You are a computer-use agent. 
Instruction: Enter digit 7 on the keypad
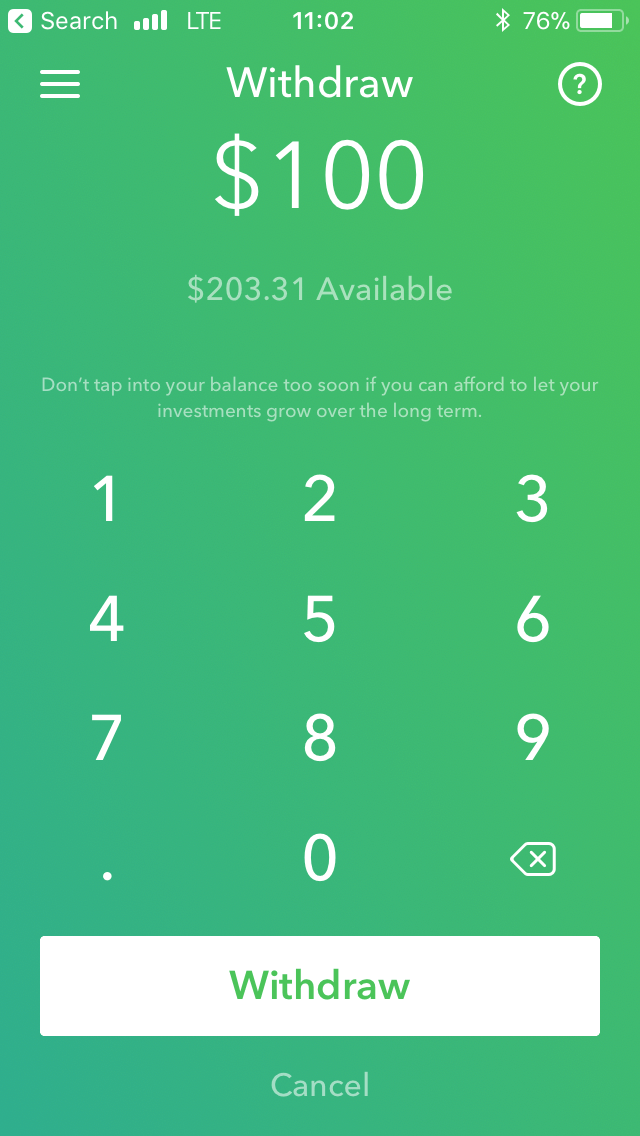point(106,739)
